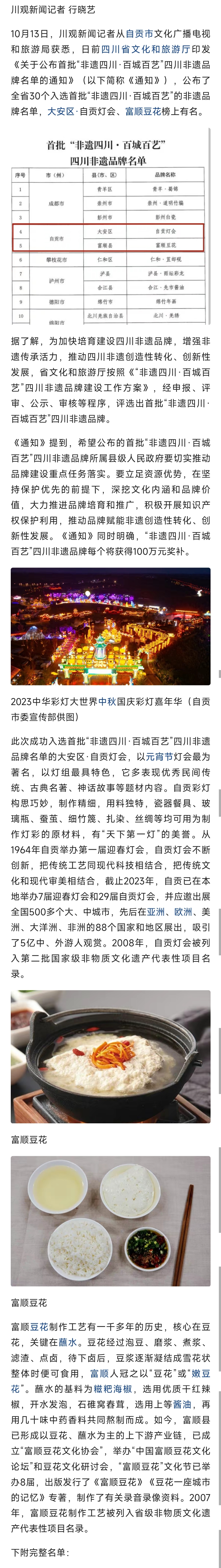
Task: Open the 自贡市 link in the first paragraph
Action: tap(139, 34)
